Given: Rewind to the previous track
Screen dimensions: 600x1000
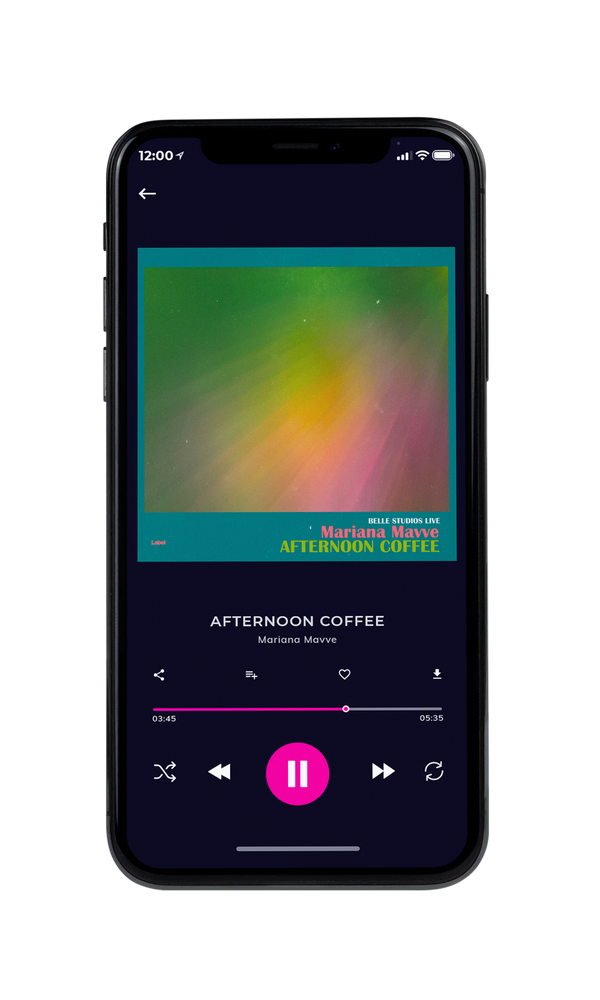Looking at the screenshot, I should click(x=219, y=772).
